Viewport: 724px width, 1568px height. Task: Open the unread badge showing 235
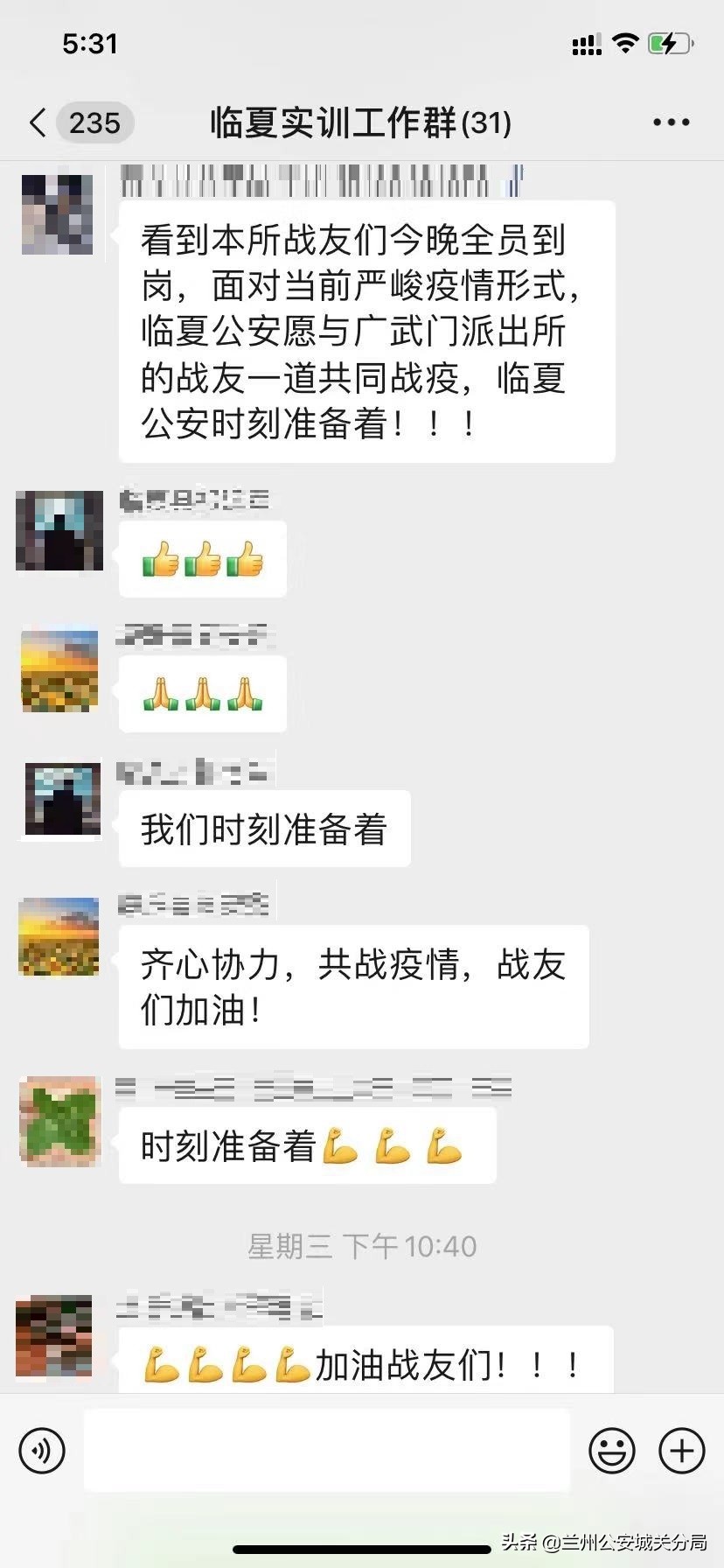coord(94,122)
